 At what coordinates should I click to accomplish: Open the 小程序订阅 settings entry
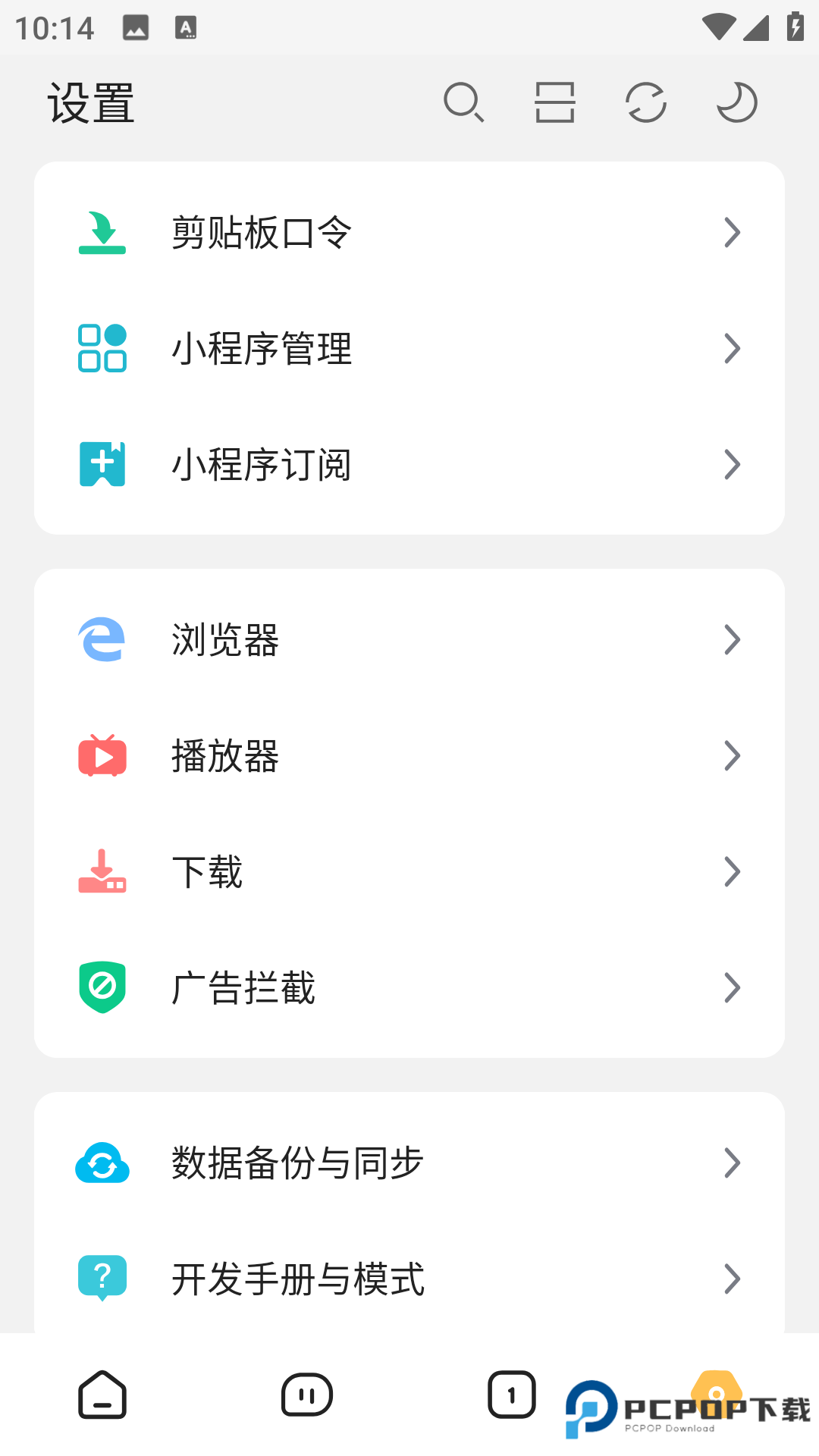[409, 465]
